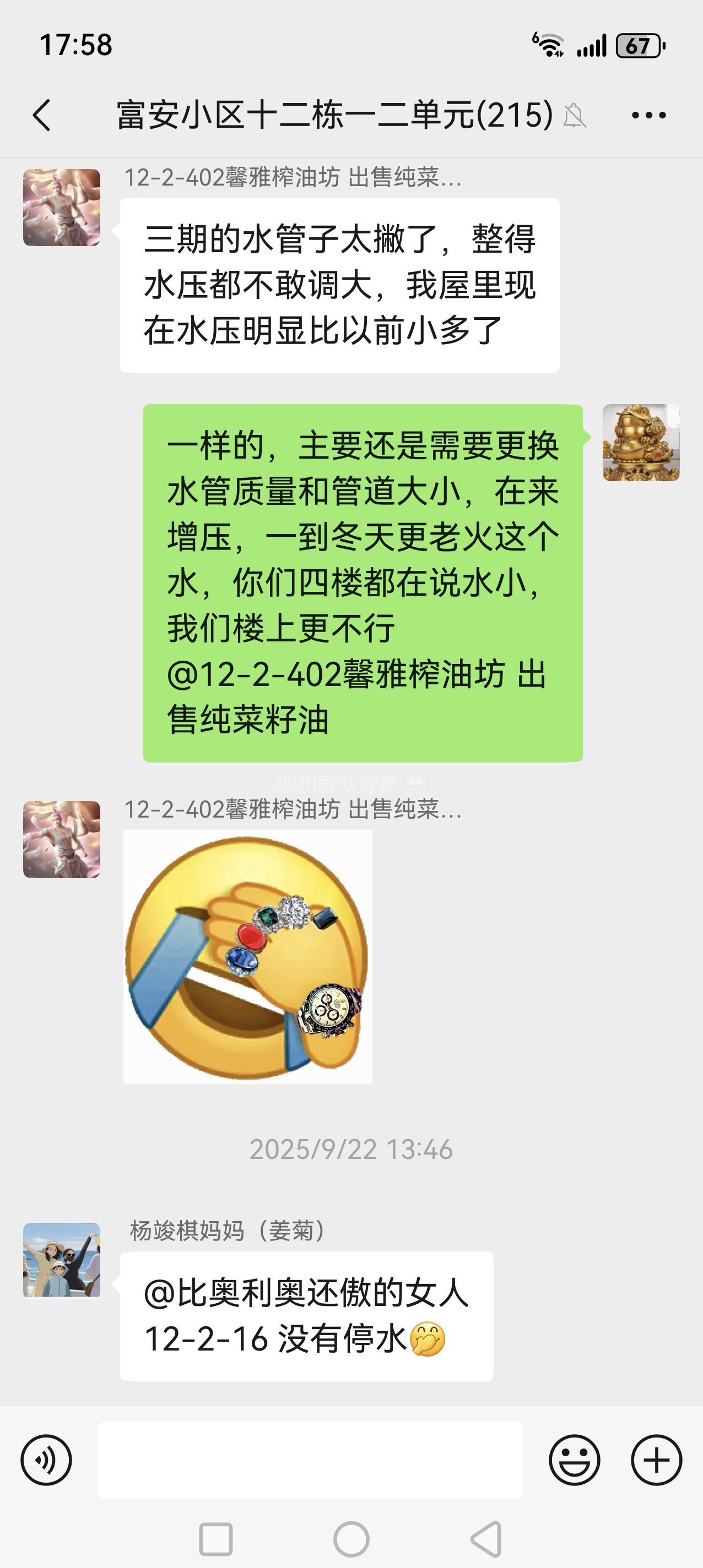Tap avatar beside the 三期的水管子 message
The width and height of the screenshot is (703, 1568).
pos(62,208)
